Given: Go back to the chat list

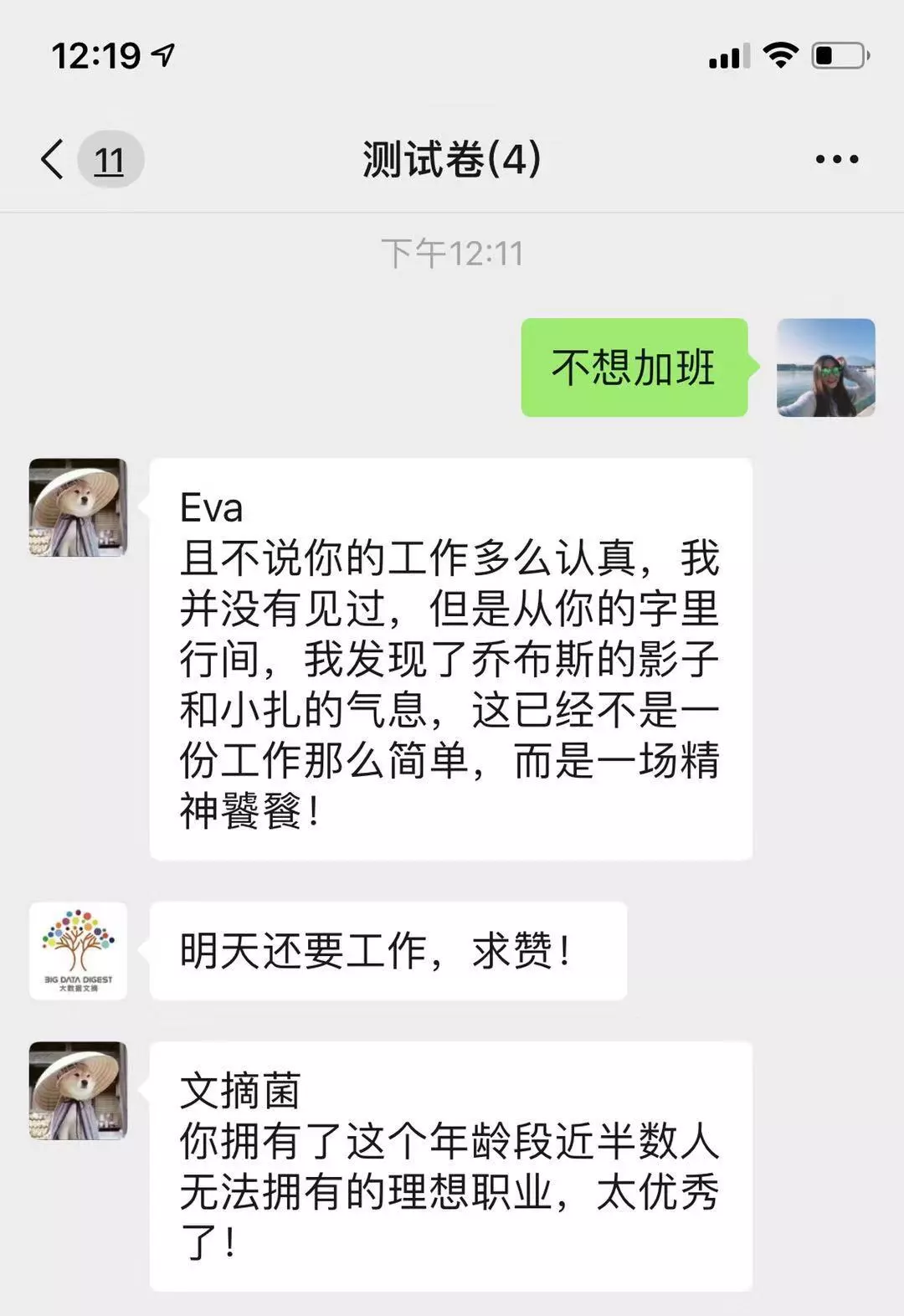Looking at the screenshot, I should point(54,159).
